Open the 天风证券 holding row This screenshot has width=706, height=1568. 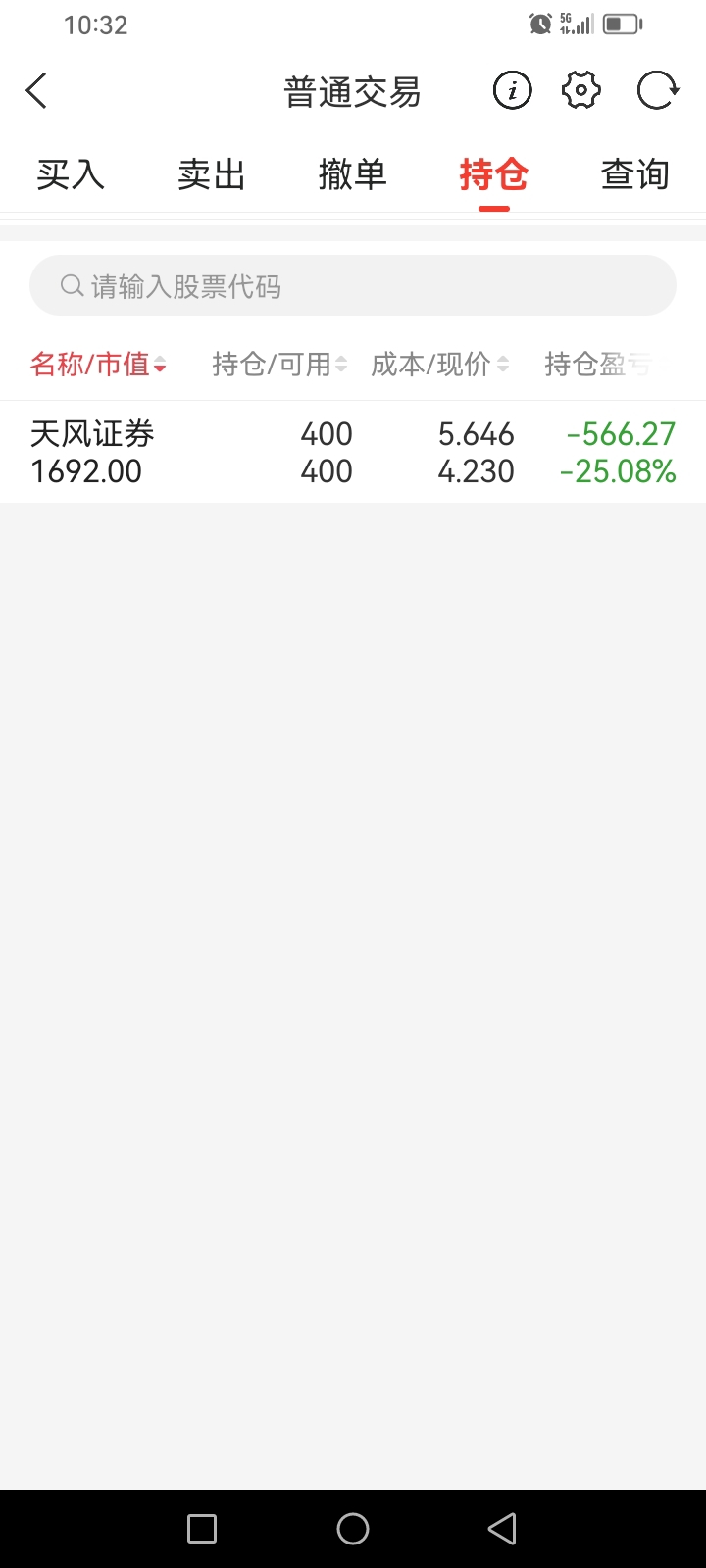pyautogui.click(x=353, y=452)
